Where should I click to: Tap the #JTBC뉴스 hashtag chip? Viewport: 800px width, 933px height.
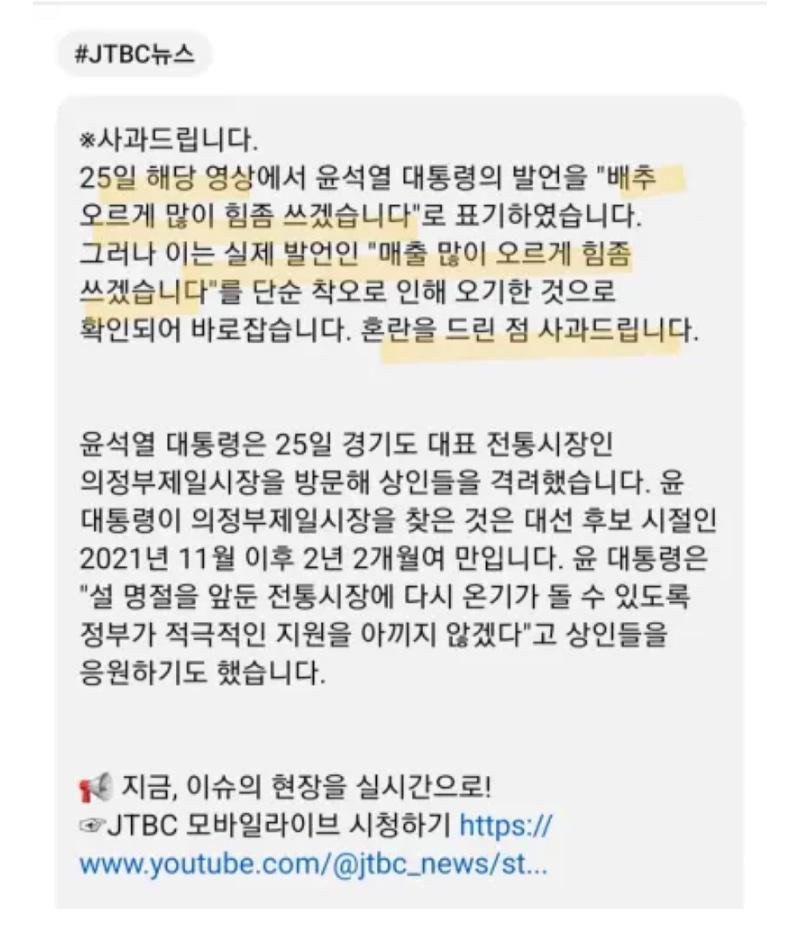(132, 54)
